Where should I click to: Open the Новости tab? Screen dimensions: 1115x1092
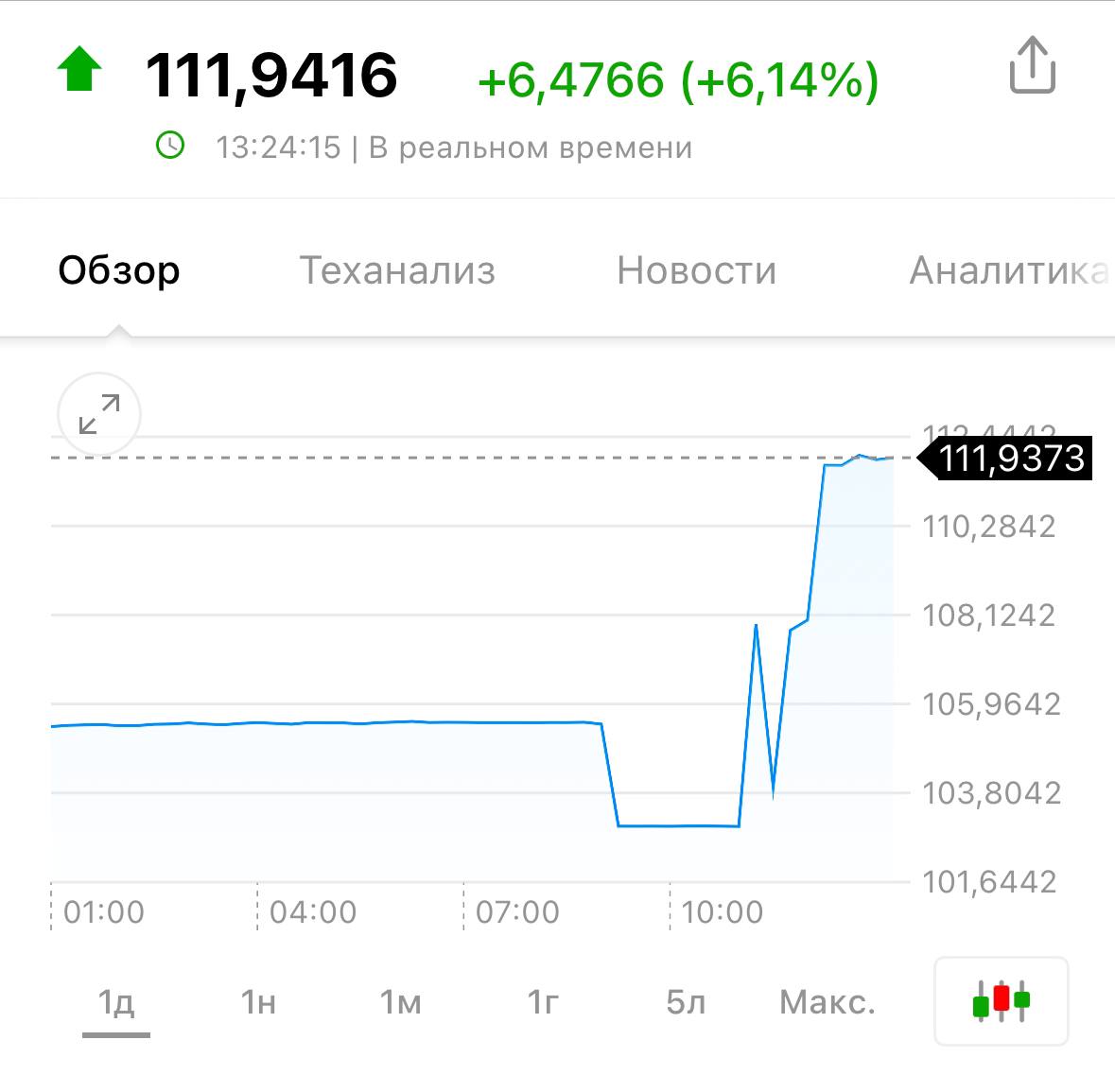[696, 270]
